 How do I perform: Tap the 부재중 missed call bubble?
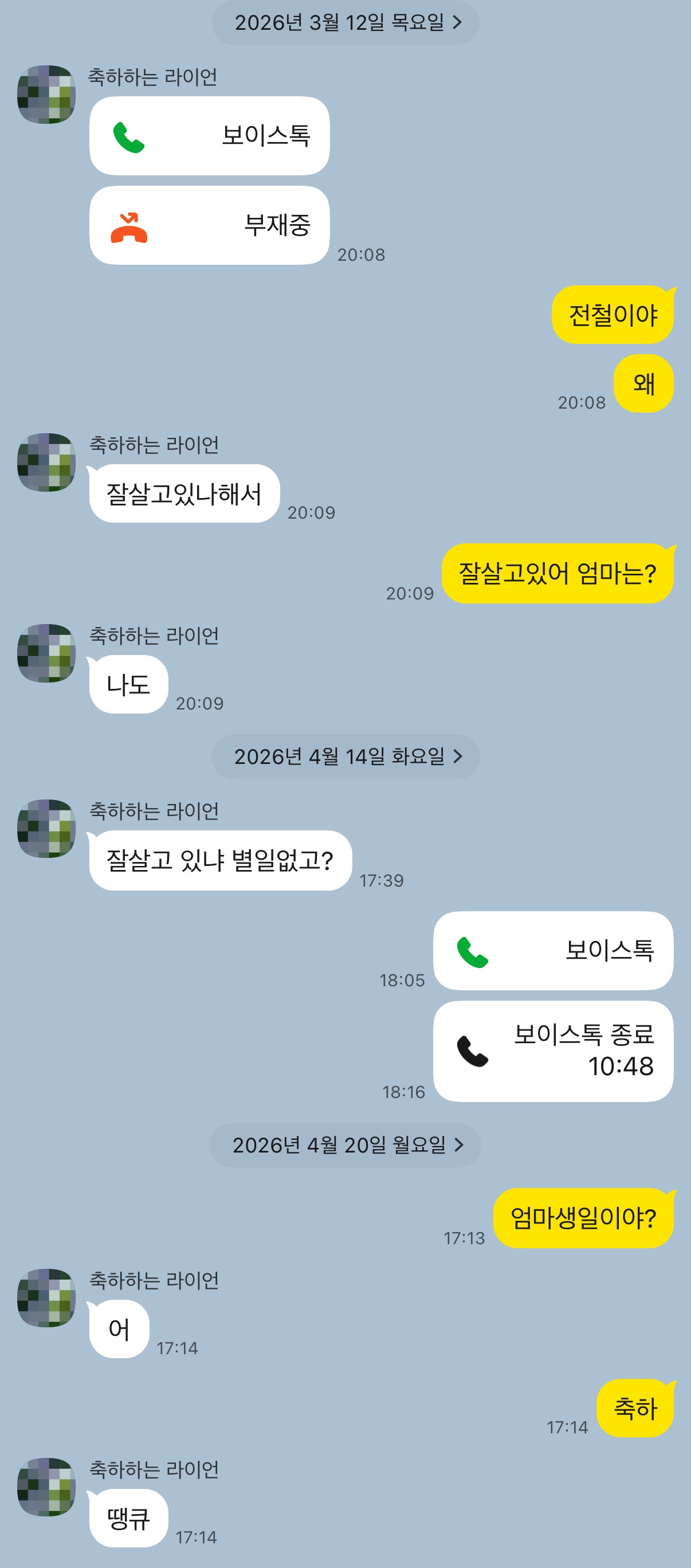210,225
